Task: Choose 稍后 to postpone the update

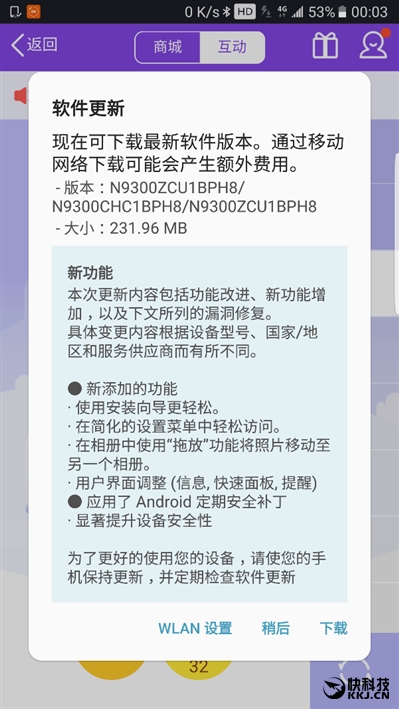Action: 275,628
